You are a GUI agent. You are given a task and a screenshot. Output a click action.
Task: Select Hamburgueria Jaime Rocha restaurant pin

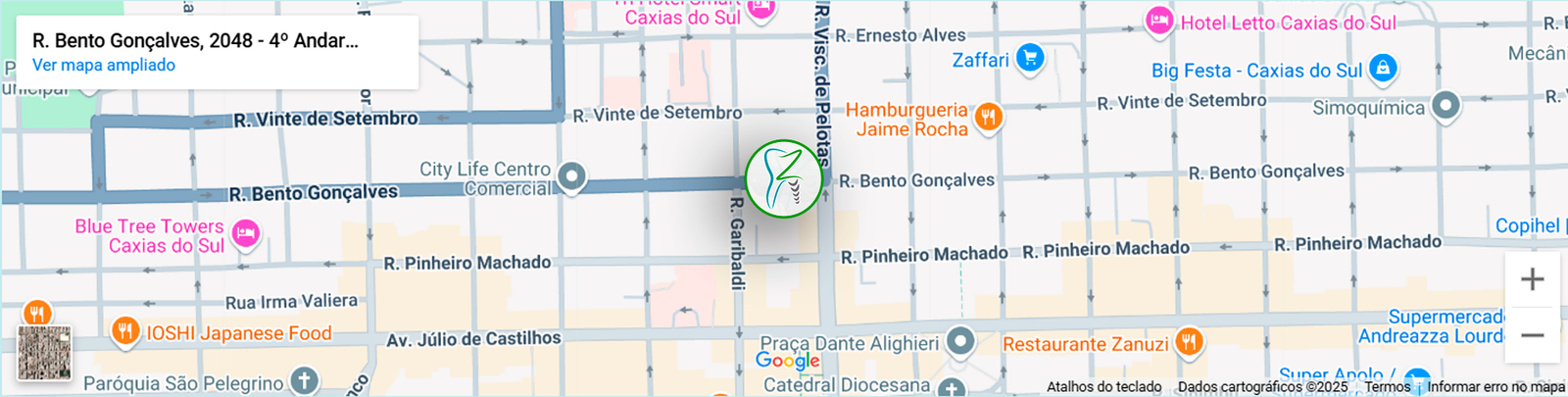point(988,118)
